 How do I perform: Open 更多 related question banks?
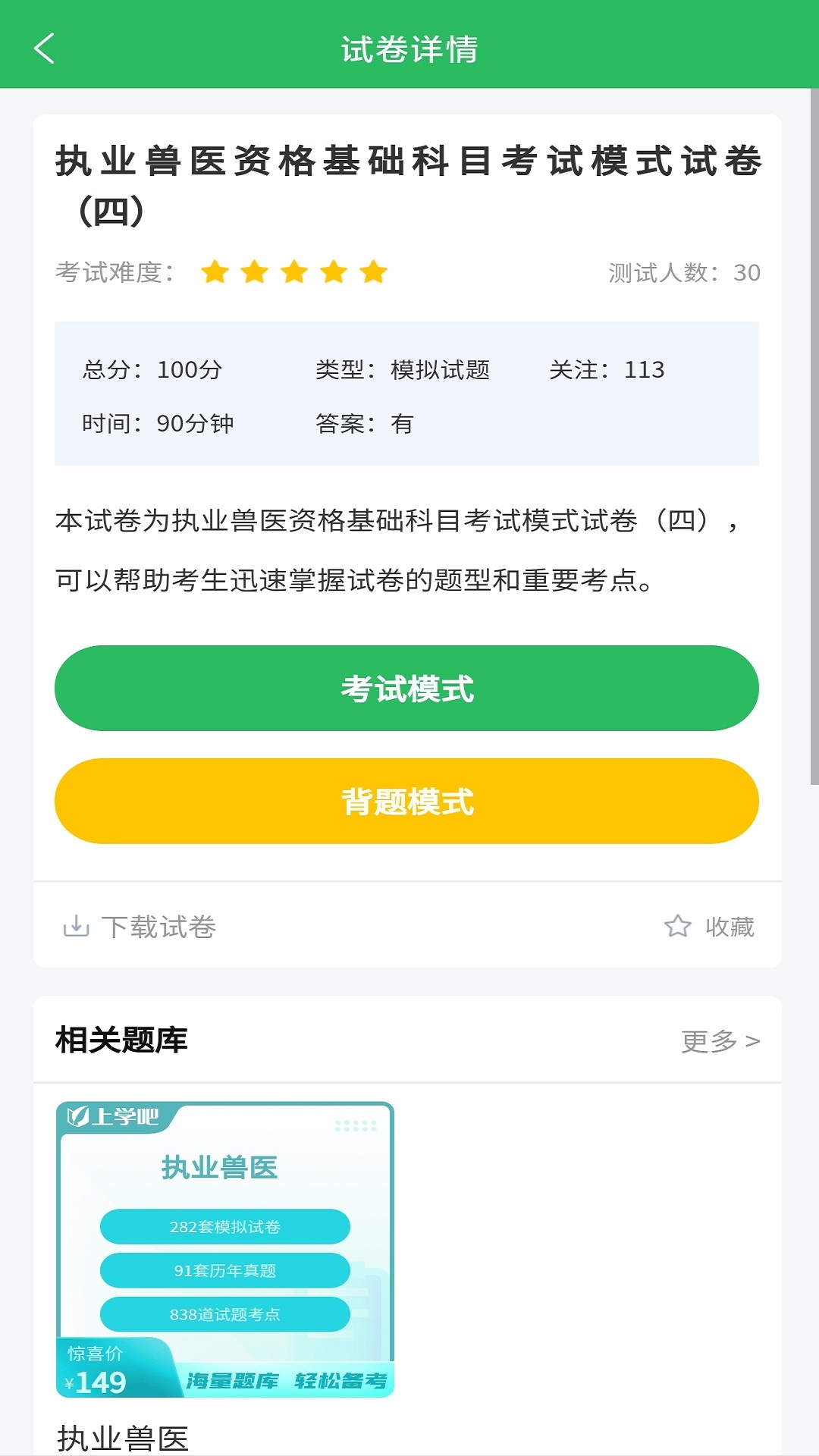click(x=720, y=1040)
